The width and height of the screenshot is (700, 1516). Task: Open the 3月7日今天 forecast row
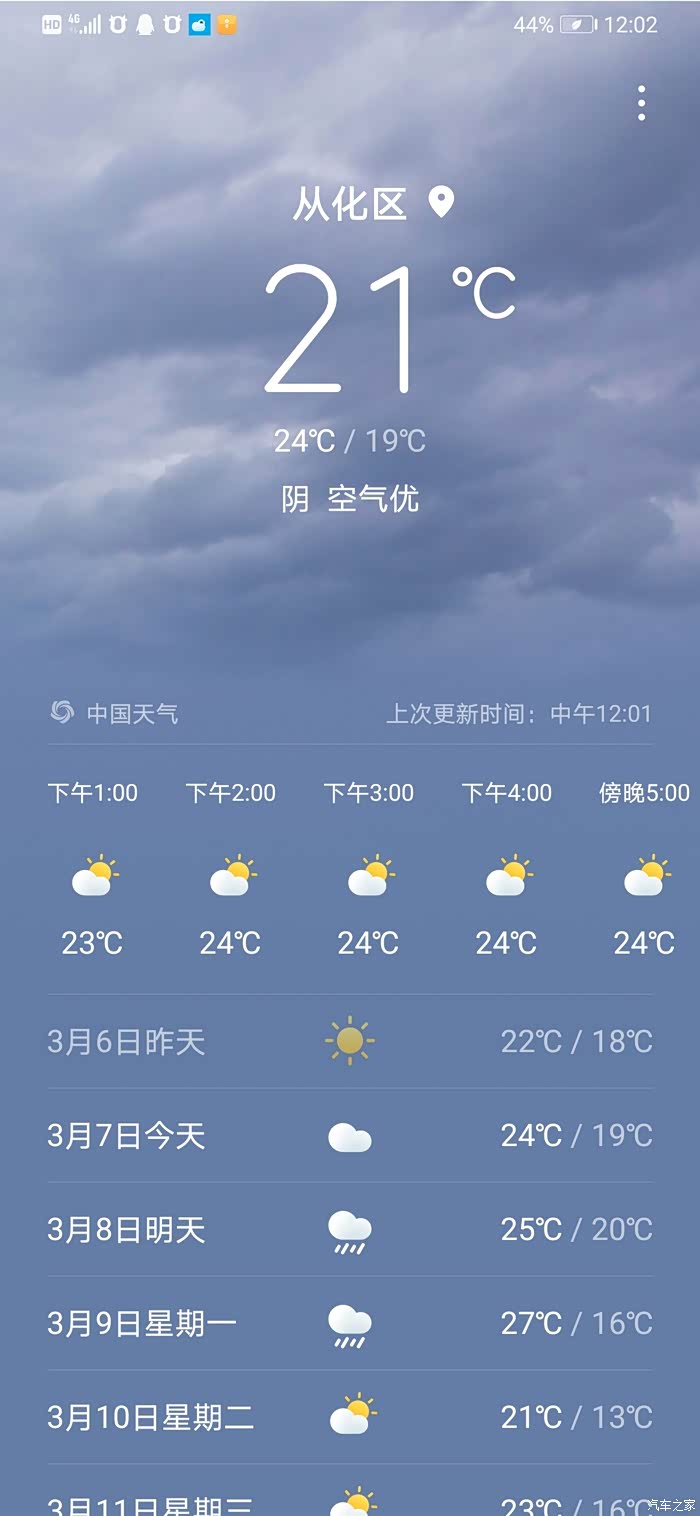pos(350,1136)
